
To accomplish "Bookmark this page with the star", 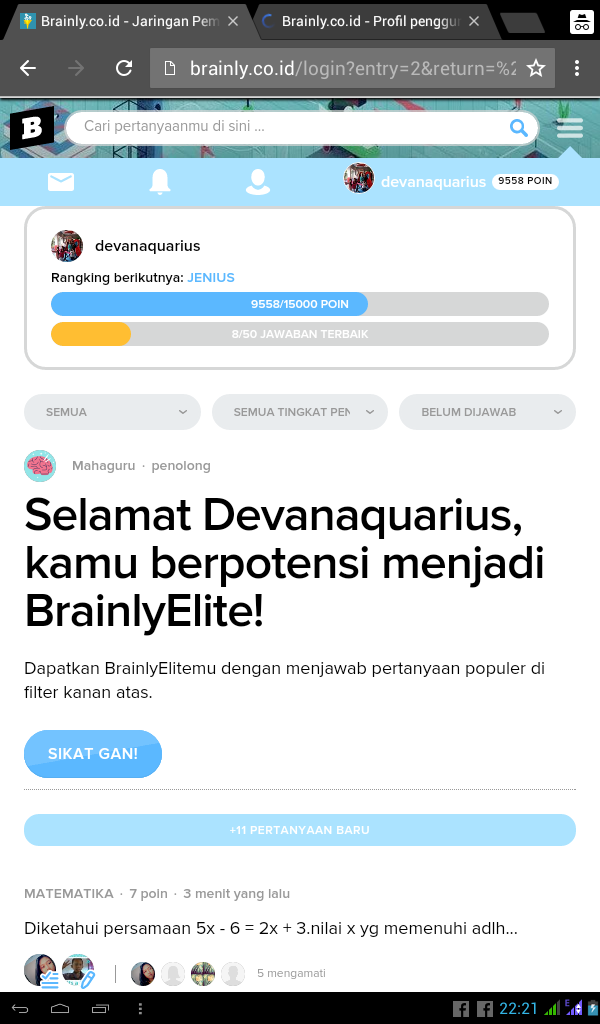I will point(536,68).
